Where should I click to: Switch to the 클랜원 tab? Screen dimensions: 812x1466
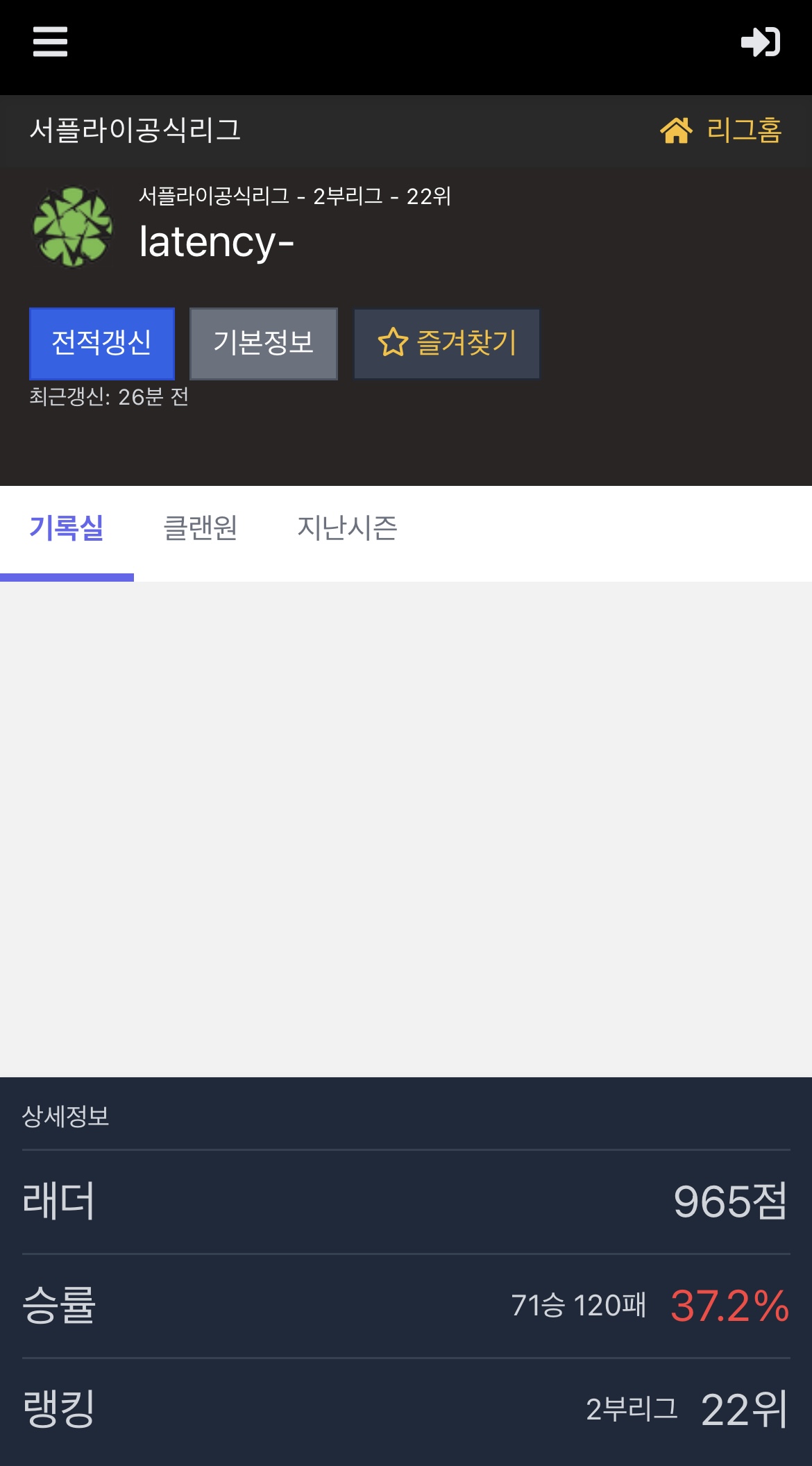tap(201, 529)
